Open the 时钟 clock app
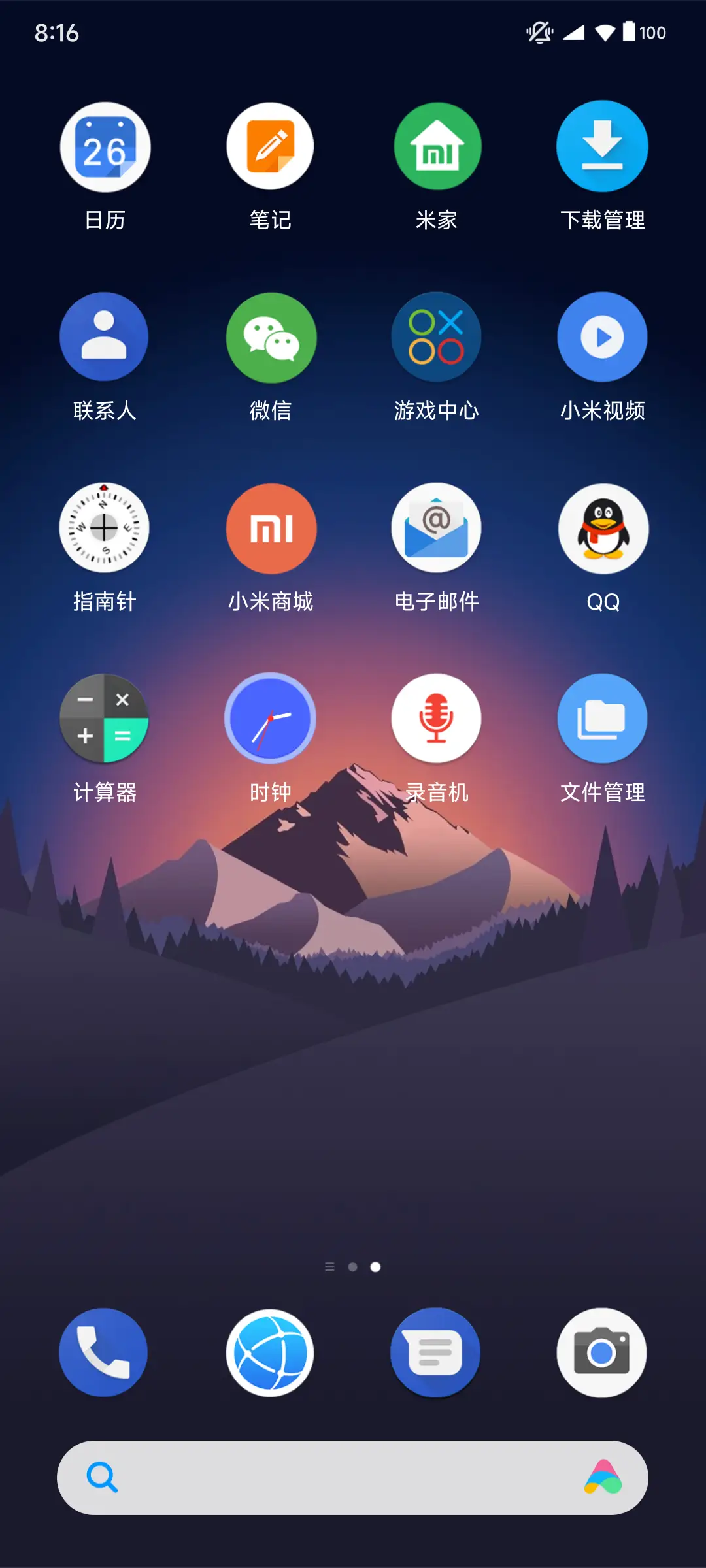The width and height of the screenshot is (706, 1568). tap(271, 718)
